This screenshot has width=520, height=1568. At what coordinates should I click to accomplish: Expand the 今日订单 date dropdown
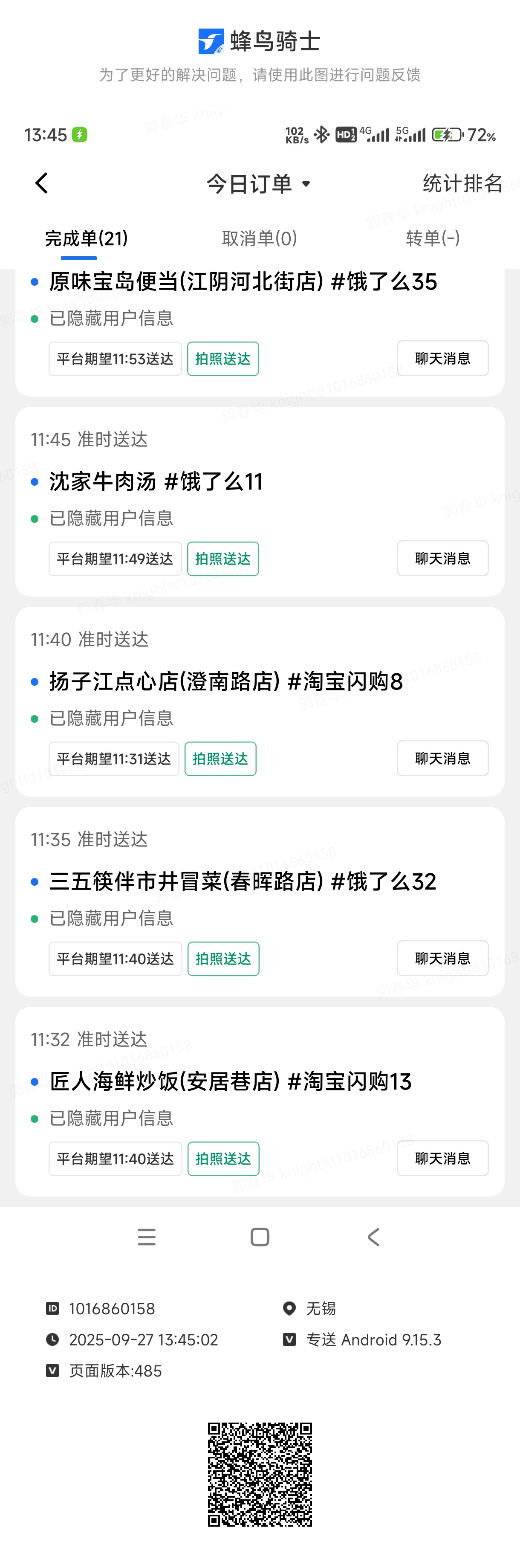pos(258,184)
